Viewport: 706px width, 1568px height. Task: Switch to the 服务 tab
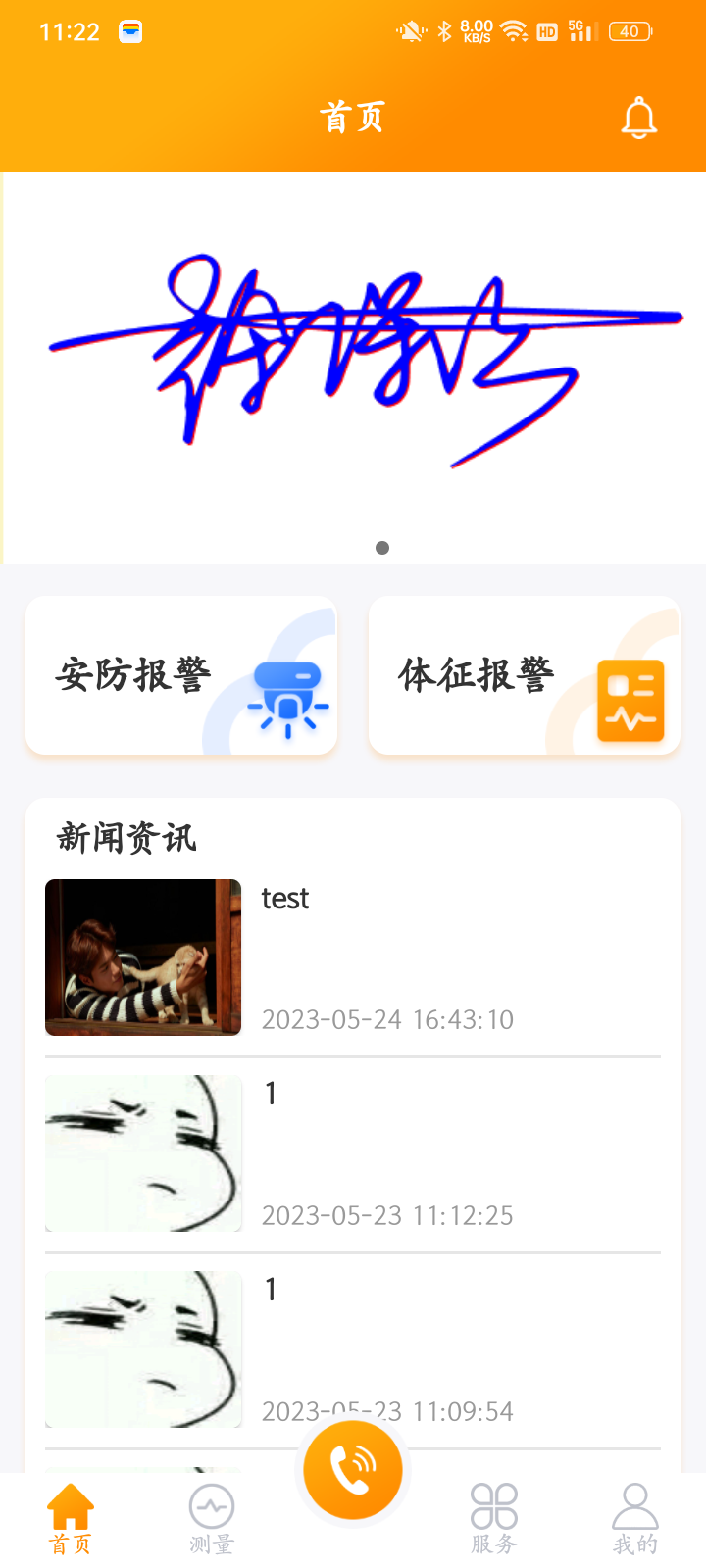click(493, 1518)
